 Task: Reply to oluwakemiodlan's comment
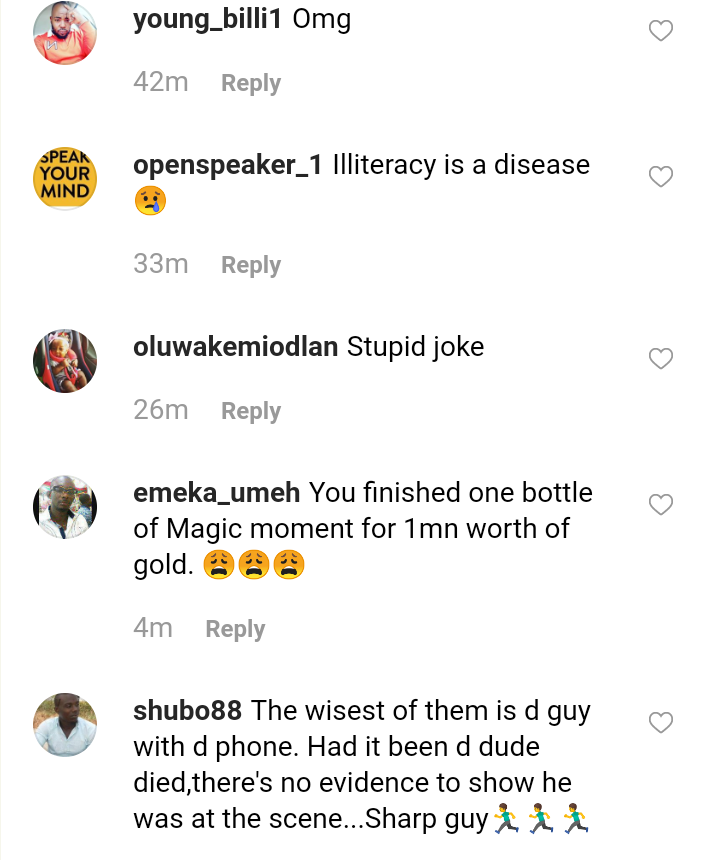coord(251,411)
